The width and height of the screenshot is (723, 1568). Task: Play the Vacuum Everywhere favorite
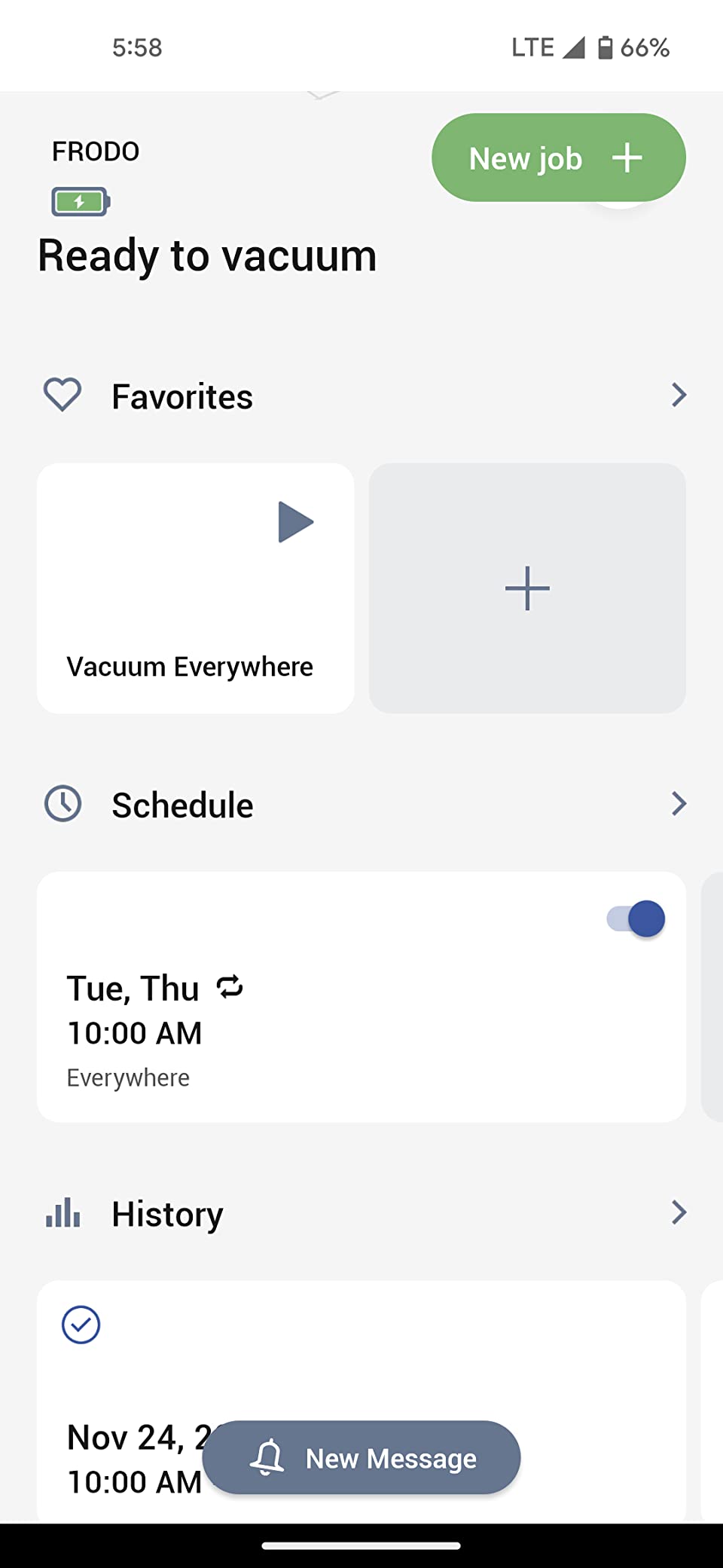click(295, 521)
